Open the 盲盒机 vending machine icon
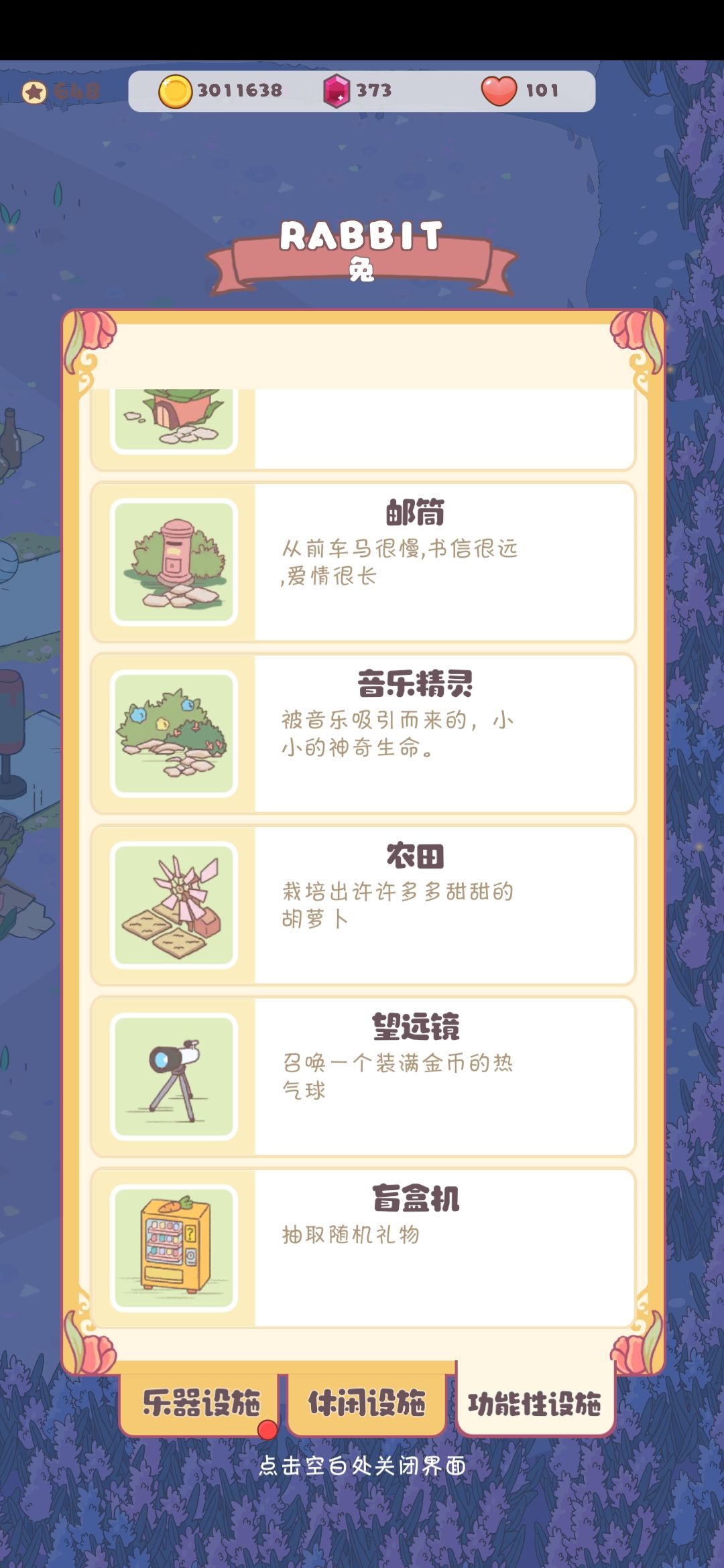The height and width of the screenshot is (1568, 724). point(173,1248)
